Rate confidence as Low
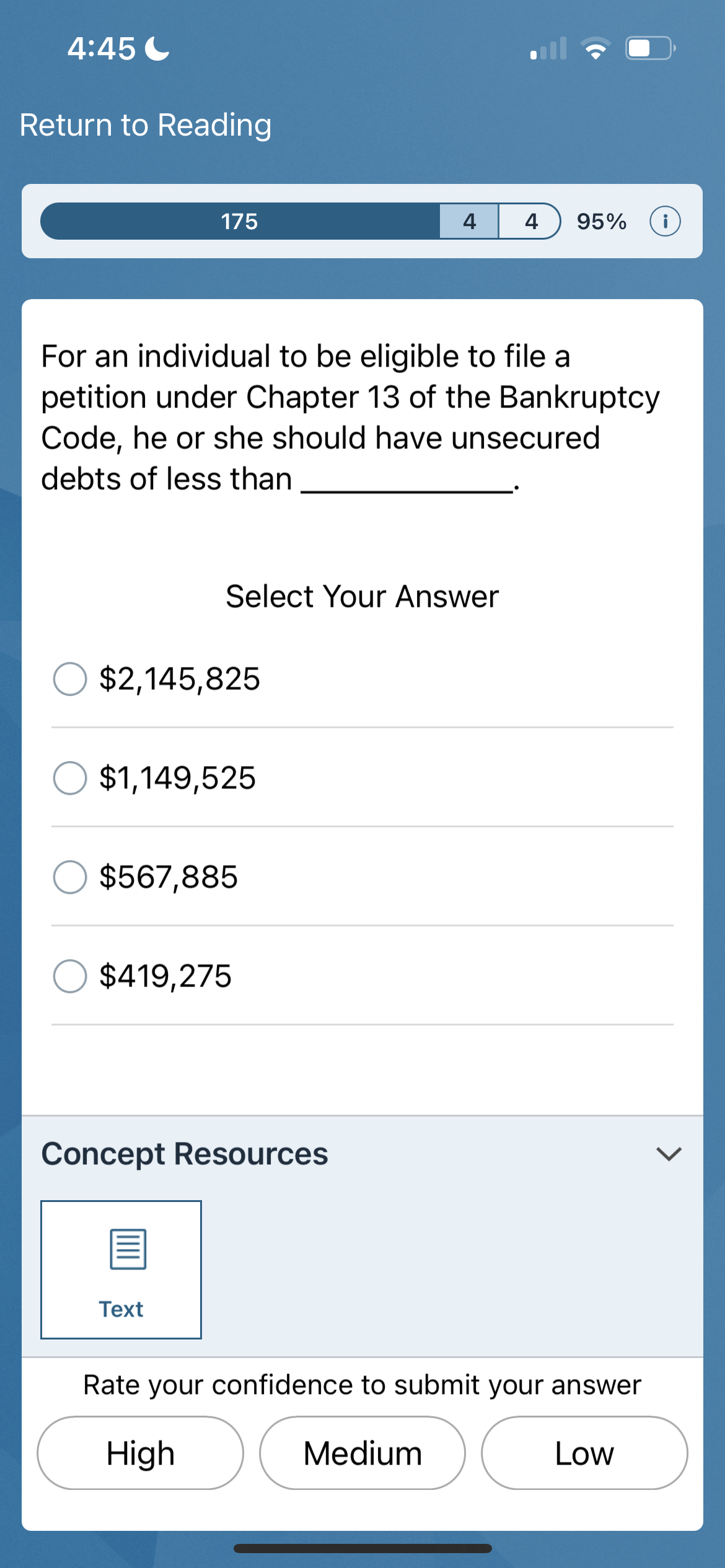The image size is (725, 1568). point(584,1453)
